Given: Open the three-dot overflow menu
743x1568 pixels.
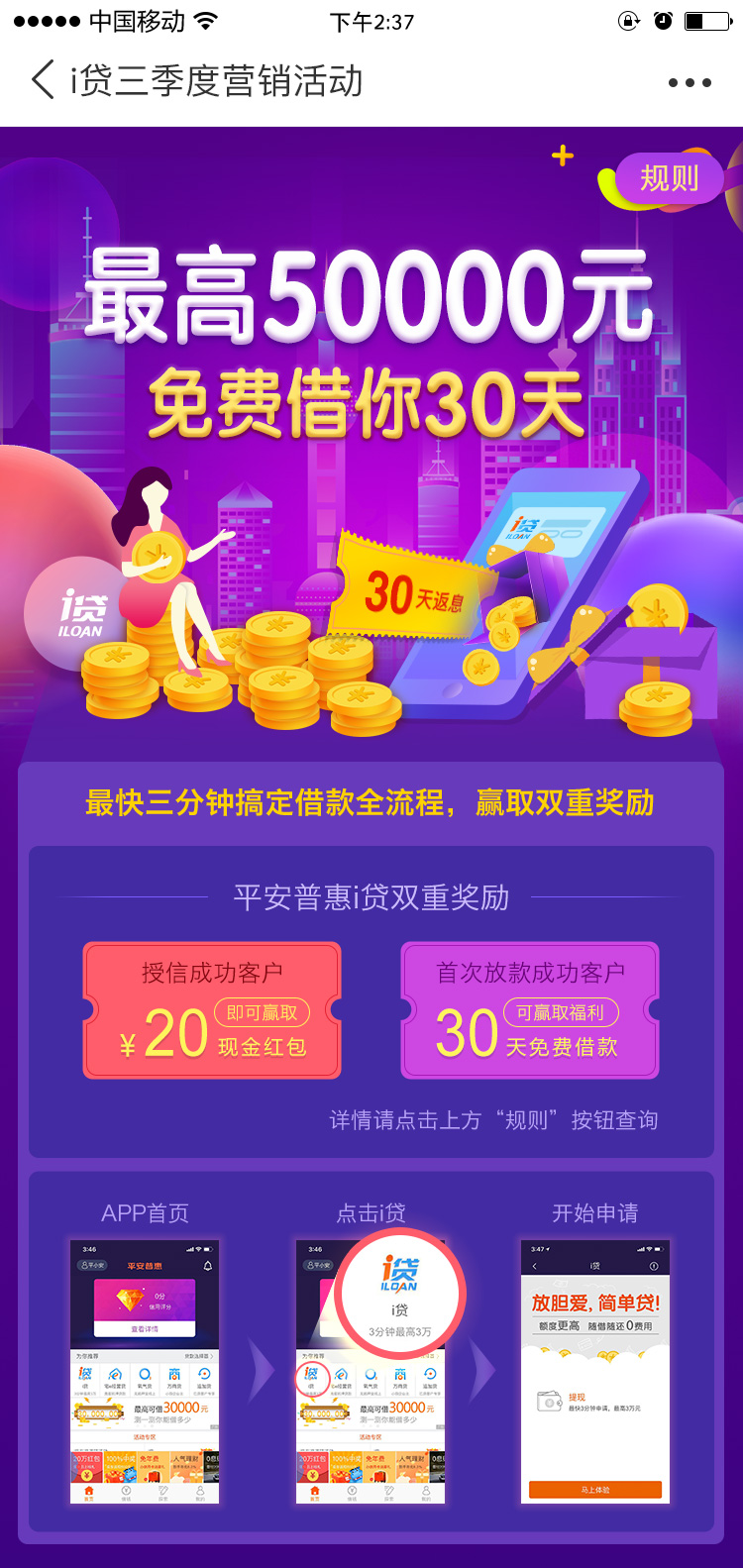Looking at the screenshot, I should pos(690,83).
